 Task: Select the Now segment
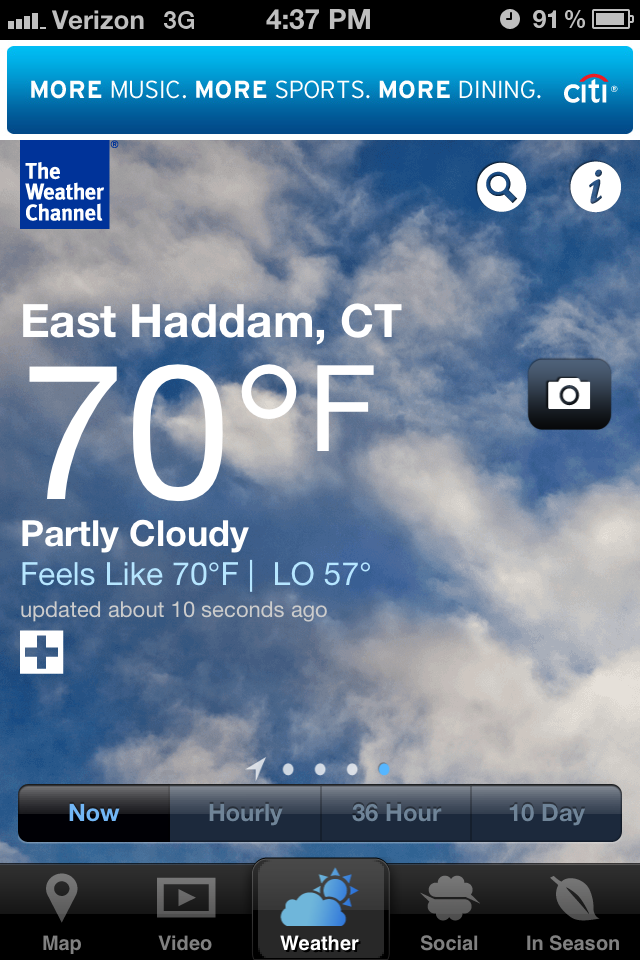click(94, 813)
